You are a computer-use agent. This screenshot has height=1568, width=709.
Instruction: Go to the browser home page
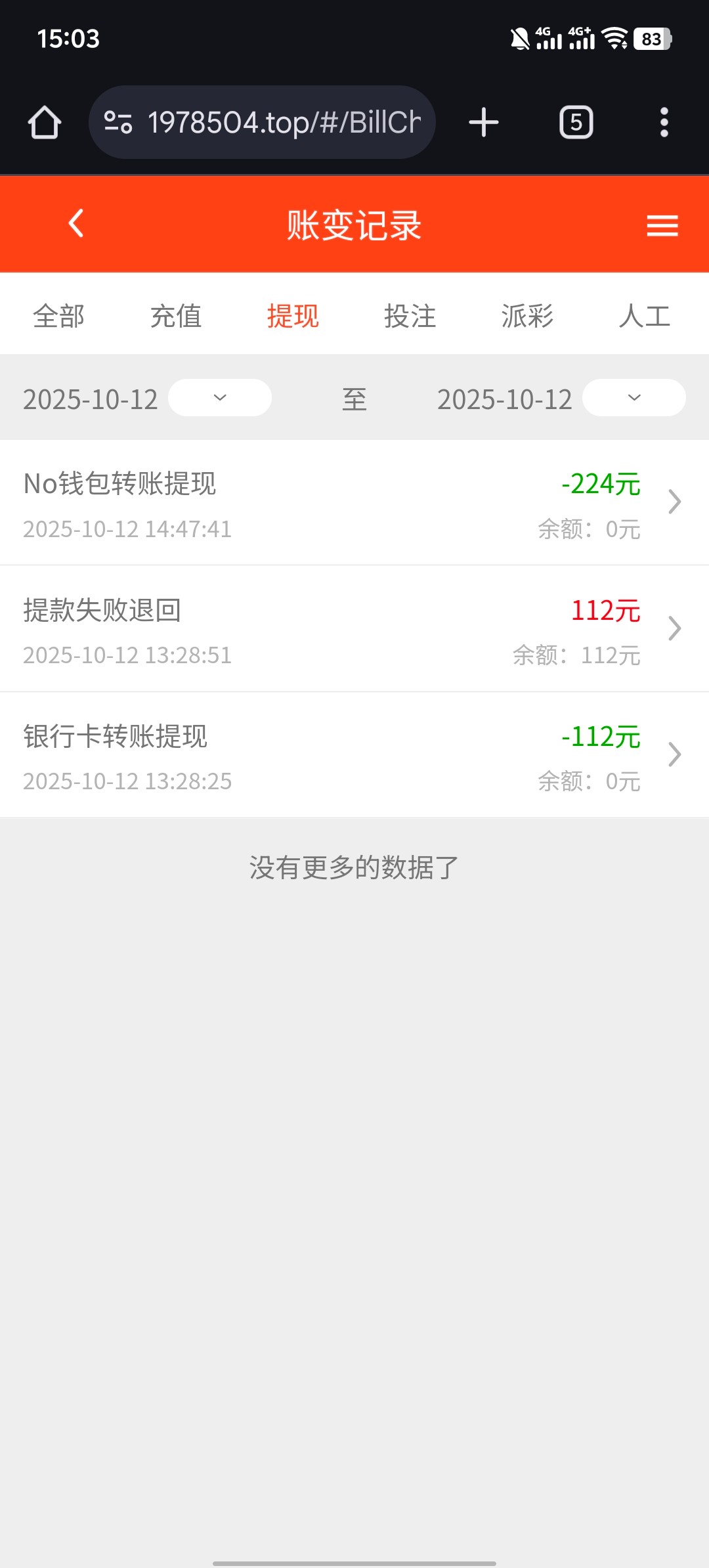tap(45, 123)
